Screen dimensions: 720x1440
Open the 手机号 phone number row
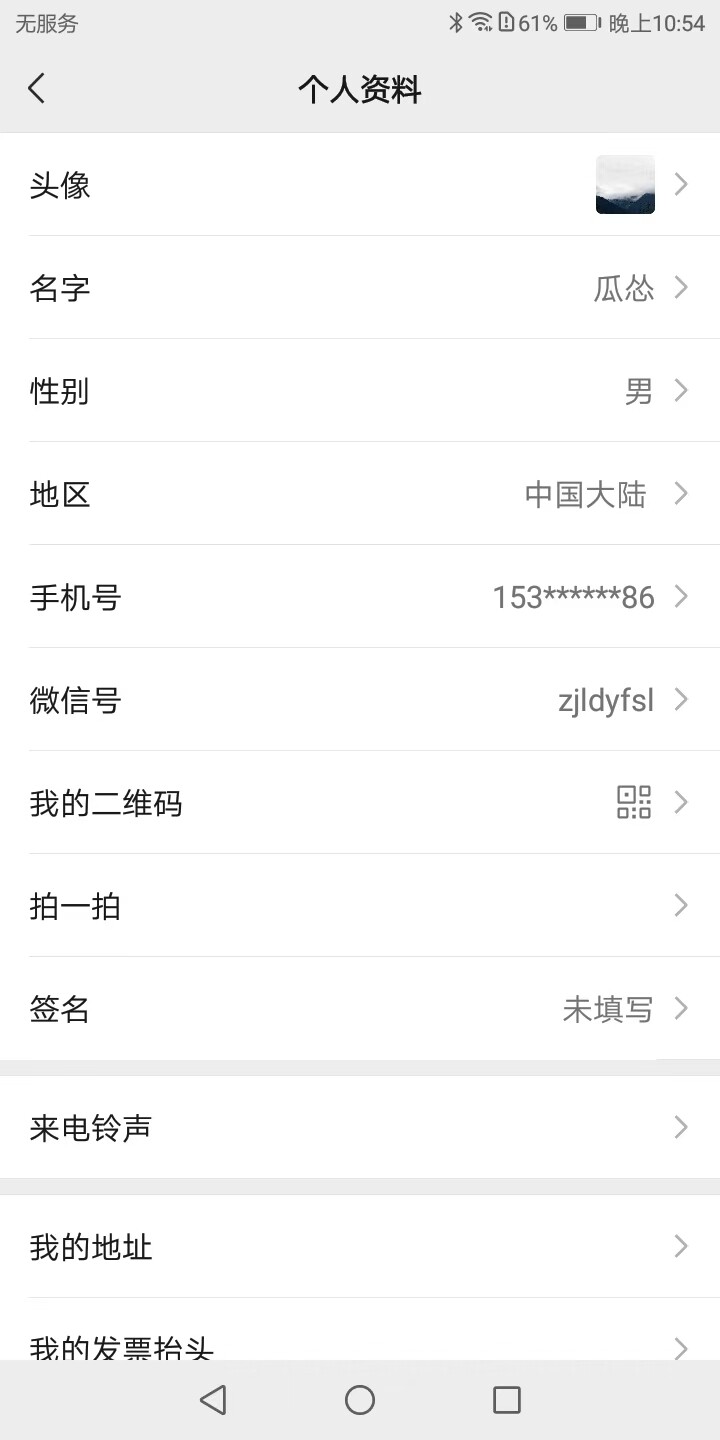tap(360, 597)
